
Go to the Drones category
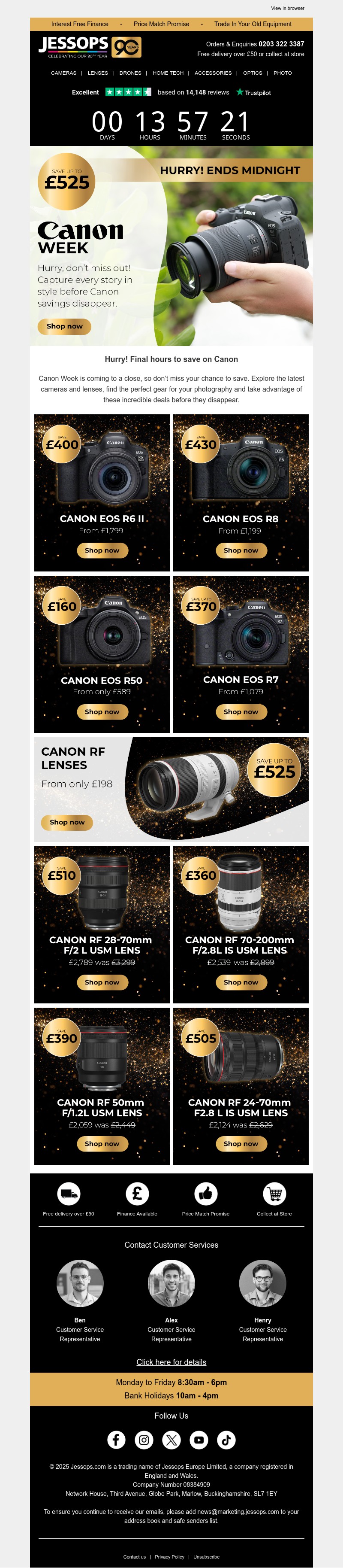click(130, 73)
